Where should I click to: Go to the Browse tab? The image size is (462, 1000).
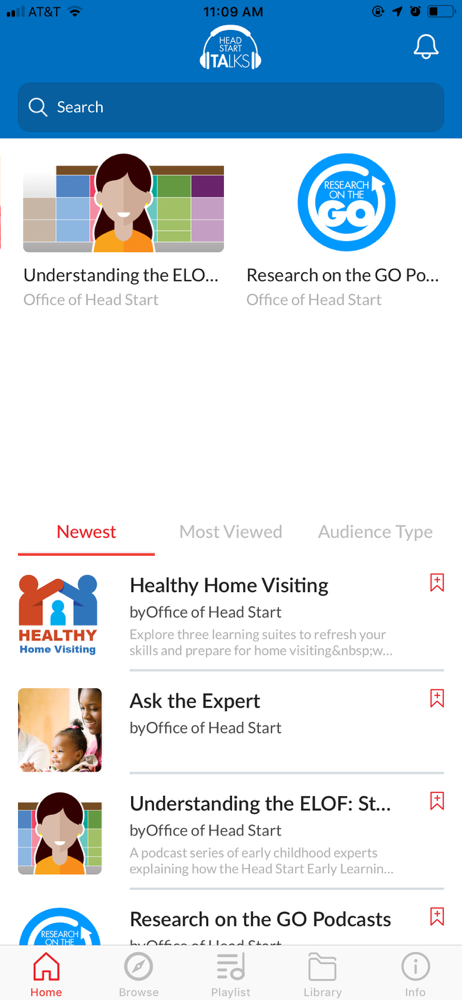click(138, 974)
